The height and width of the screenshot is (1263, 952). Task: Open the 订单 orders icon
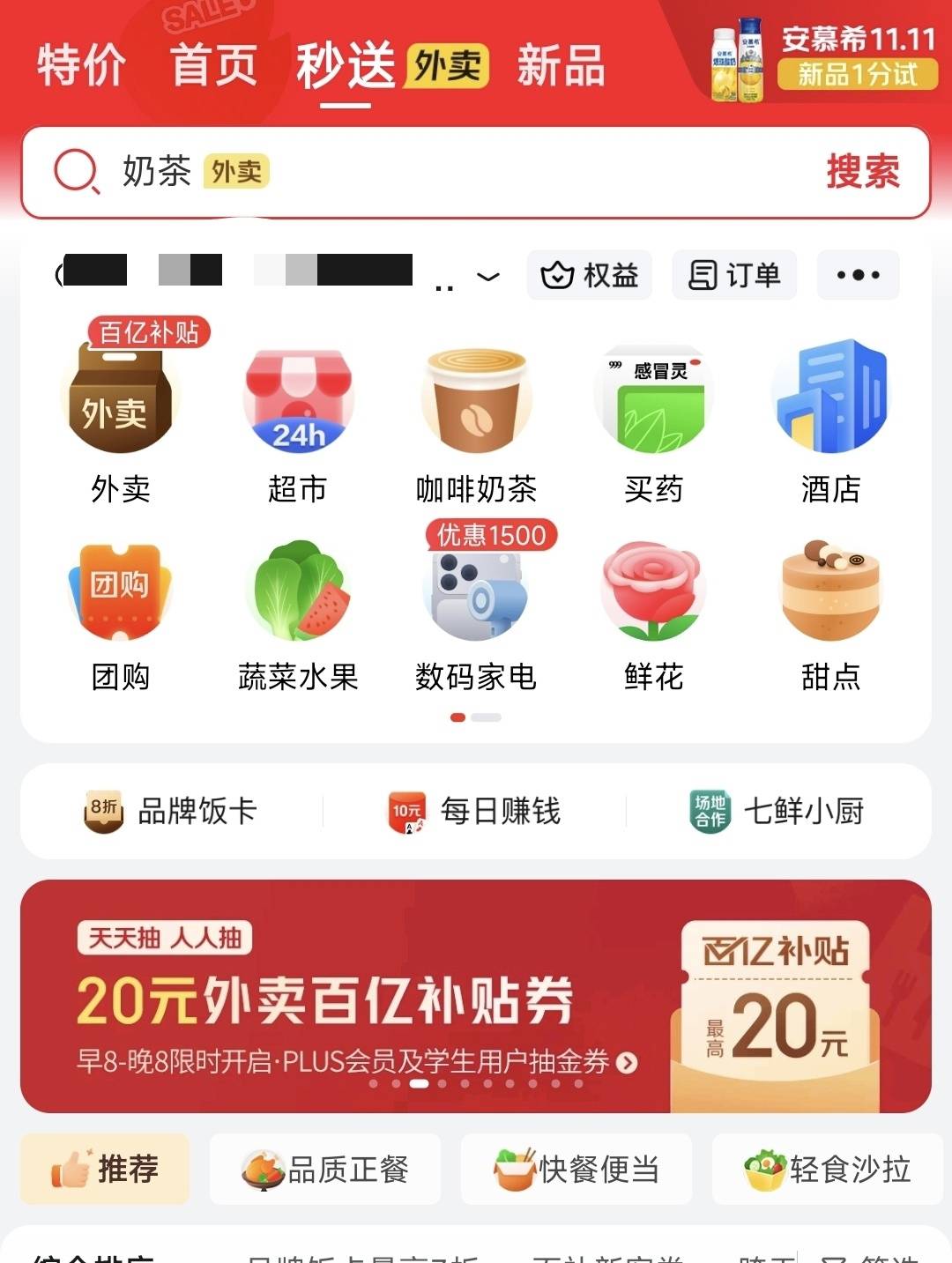(734, 275)
